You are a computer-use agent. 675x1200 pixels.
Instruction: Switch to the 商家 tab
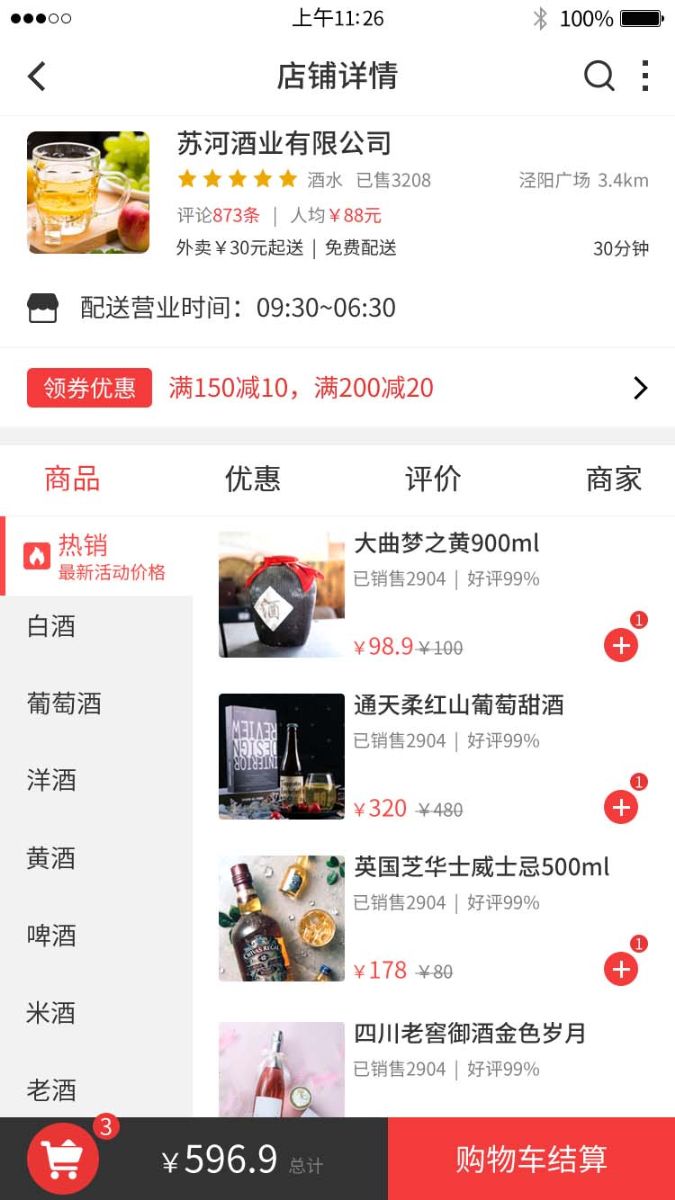coord(613,479)
